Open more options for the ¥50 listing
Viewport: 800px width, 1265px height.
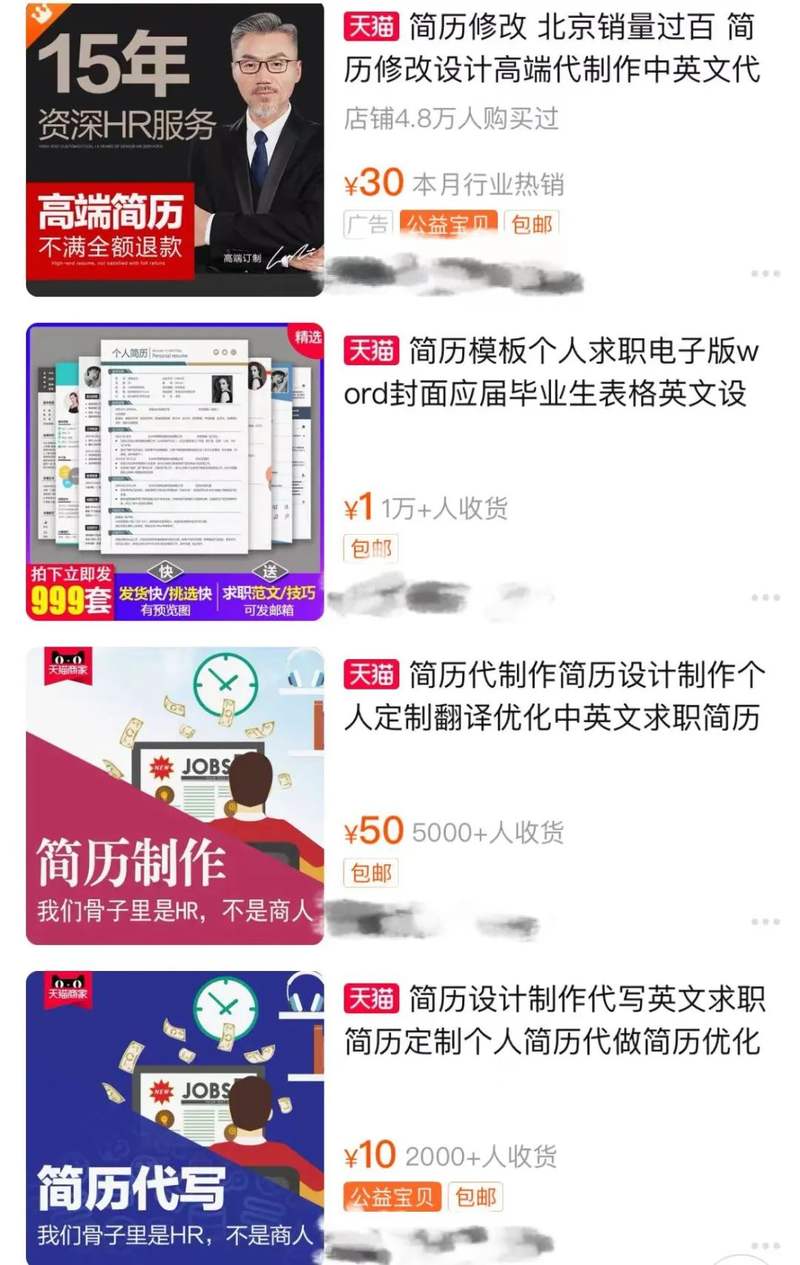tap(765, 921)
